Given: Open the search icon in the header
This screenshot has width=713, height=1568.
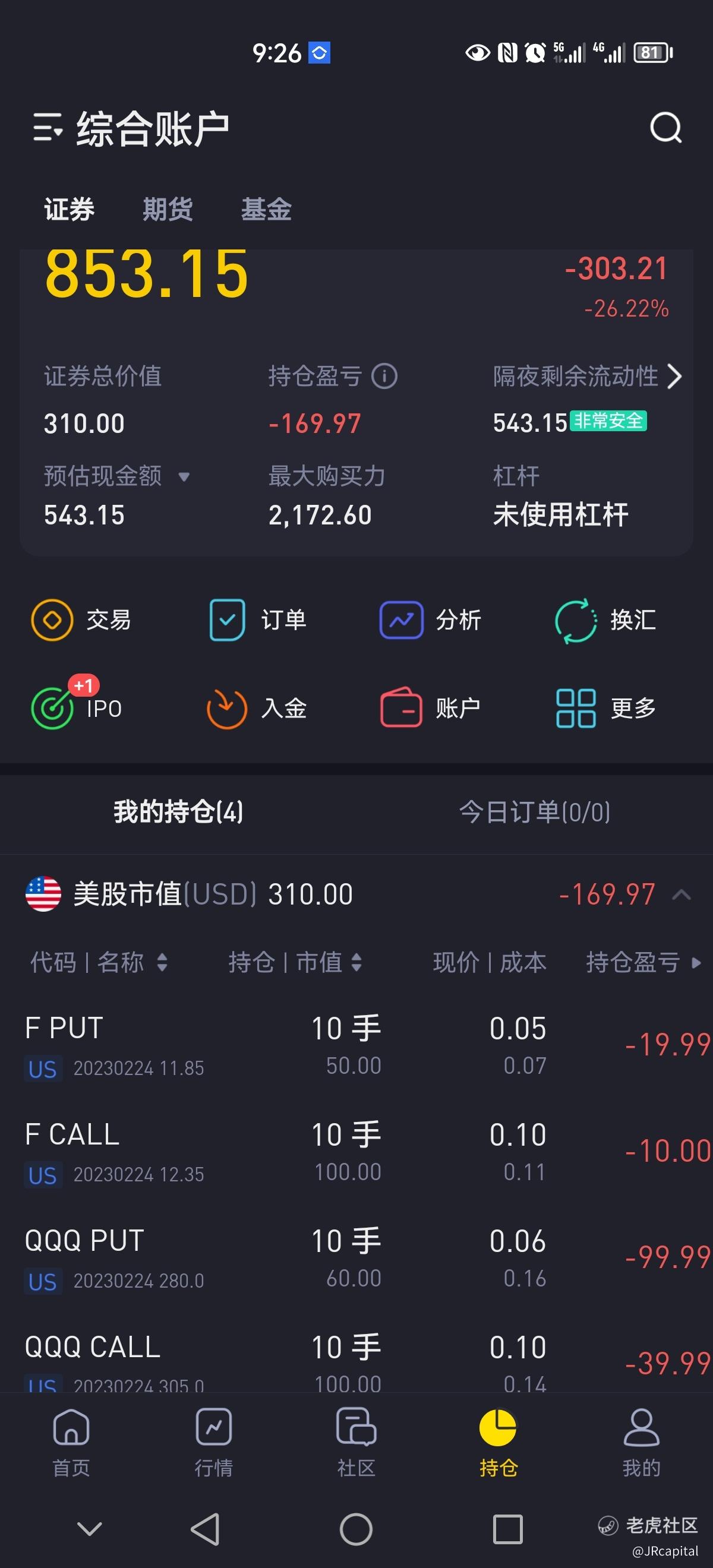Looking at the screenshot, I should [x=665, y=128].
